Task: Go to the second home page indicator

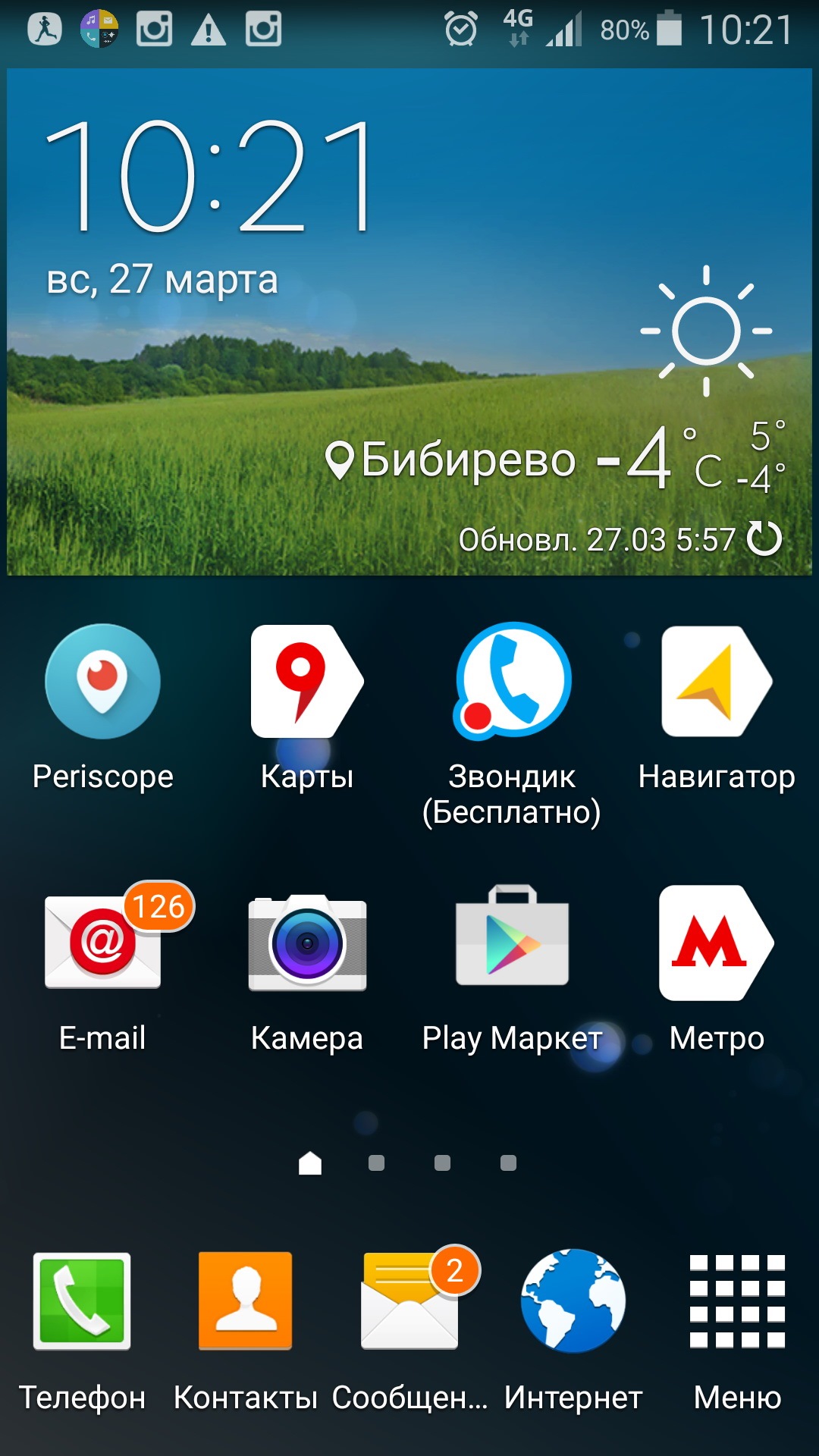Action: tap(376, 1163)
